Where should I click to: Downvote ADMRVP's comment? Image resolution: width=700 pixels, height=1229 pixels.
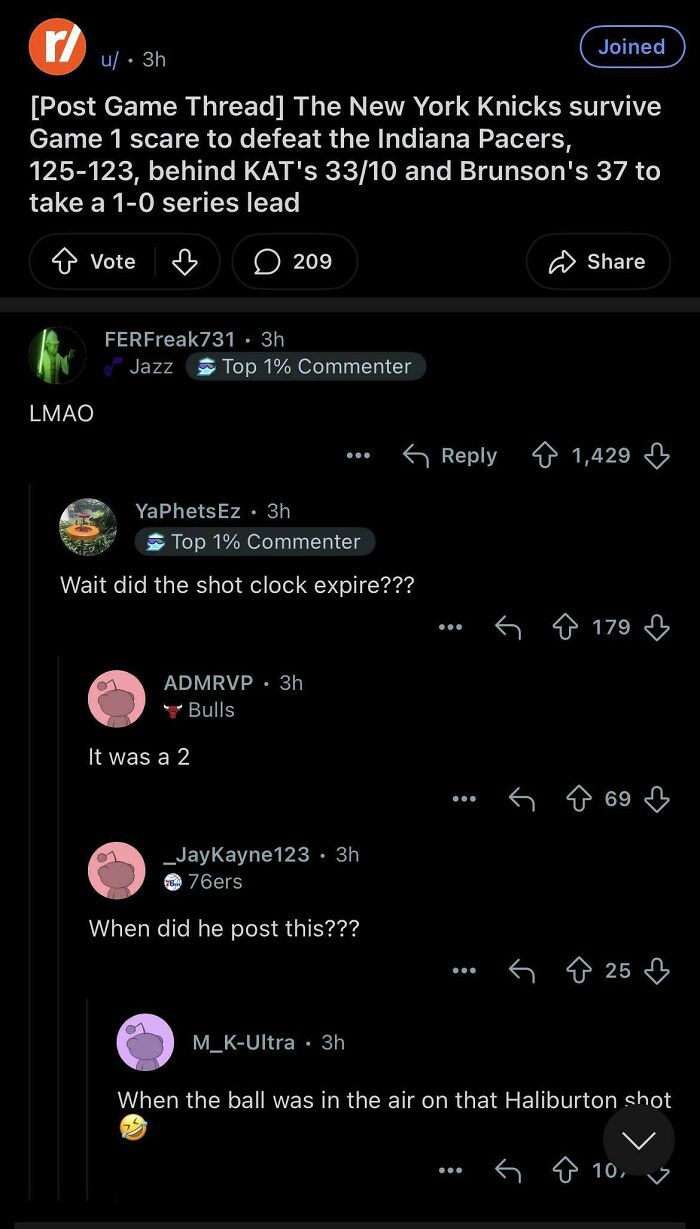coord(656,799)
